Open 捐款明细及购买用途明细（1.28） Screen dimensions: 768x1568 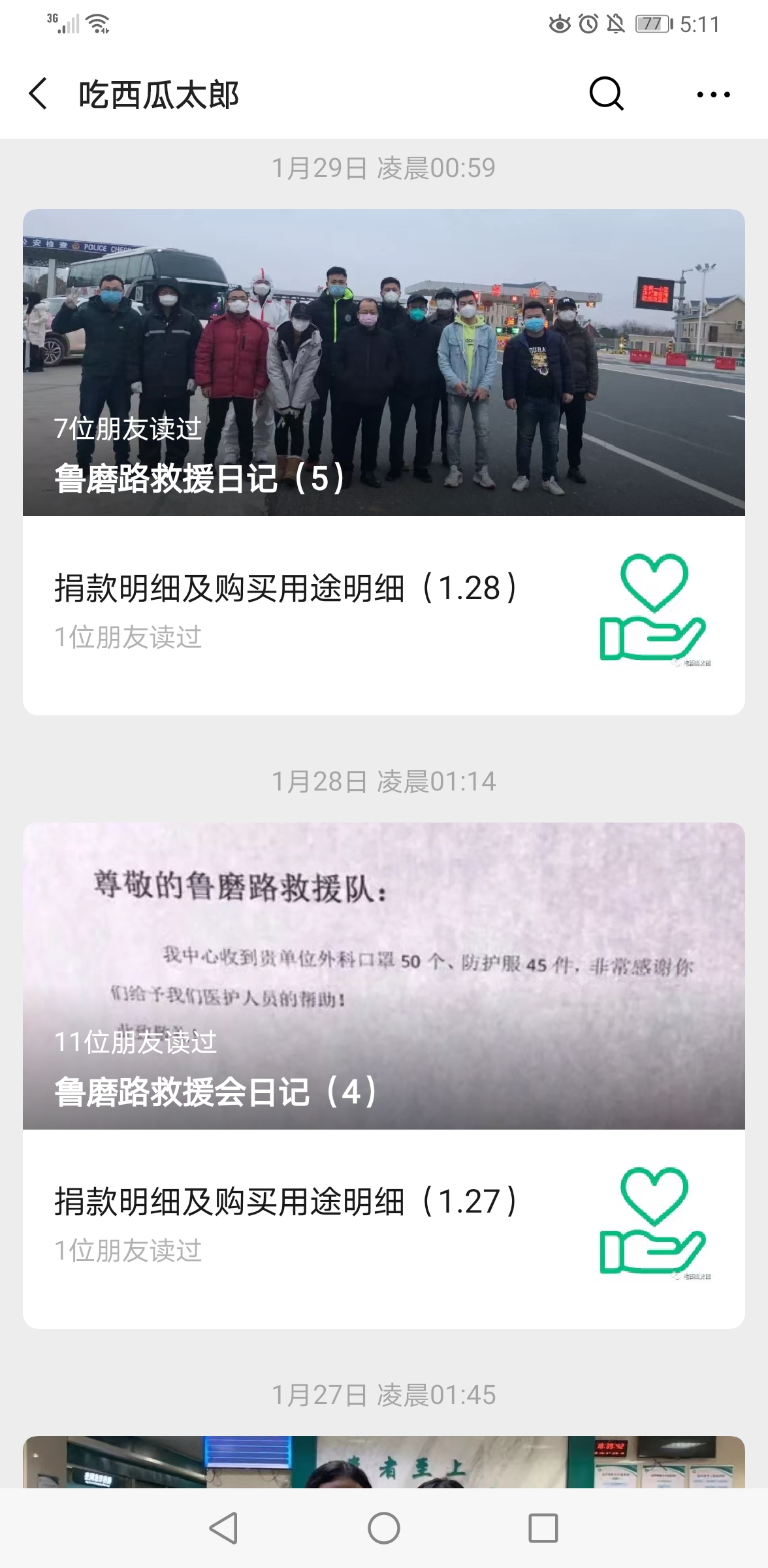pyautogui.click(x=383, y=614)
